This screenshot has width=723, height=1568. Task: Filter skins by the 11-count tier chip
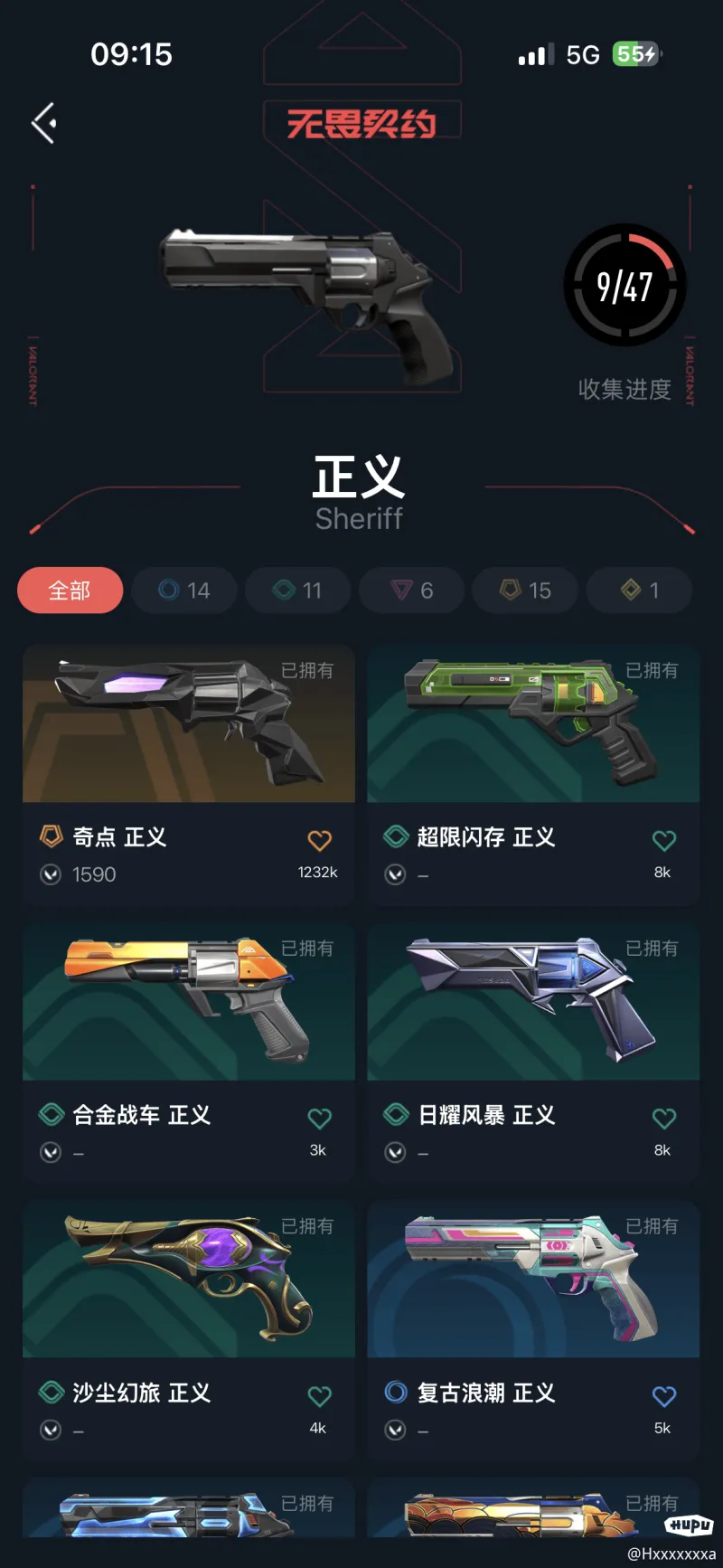point(297,590)
